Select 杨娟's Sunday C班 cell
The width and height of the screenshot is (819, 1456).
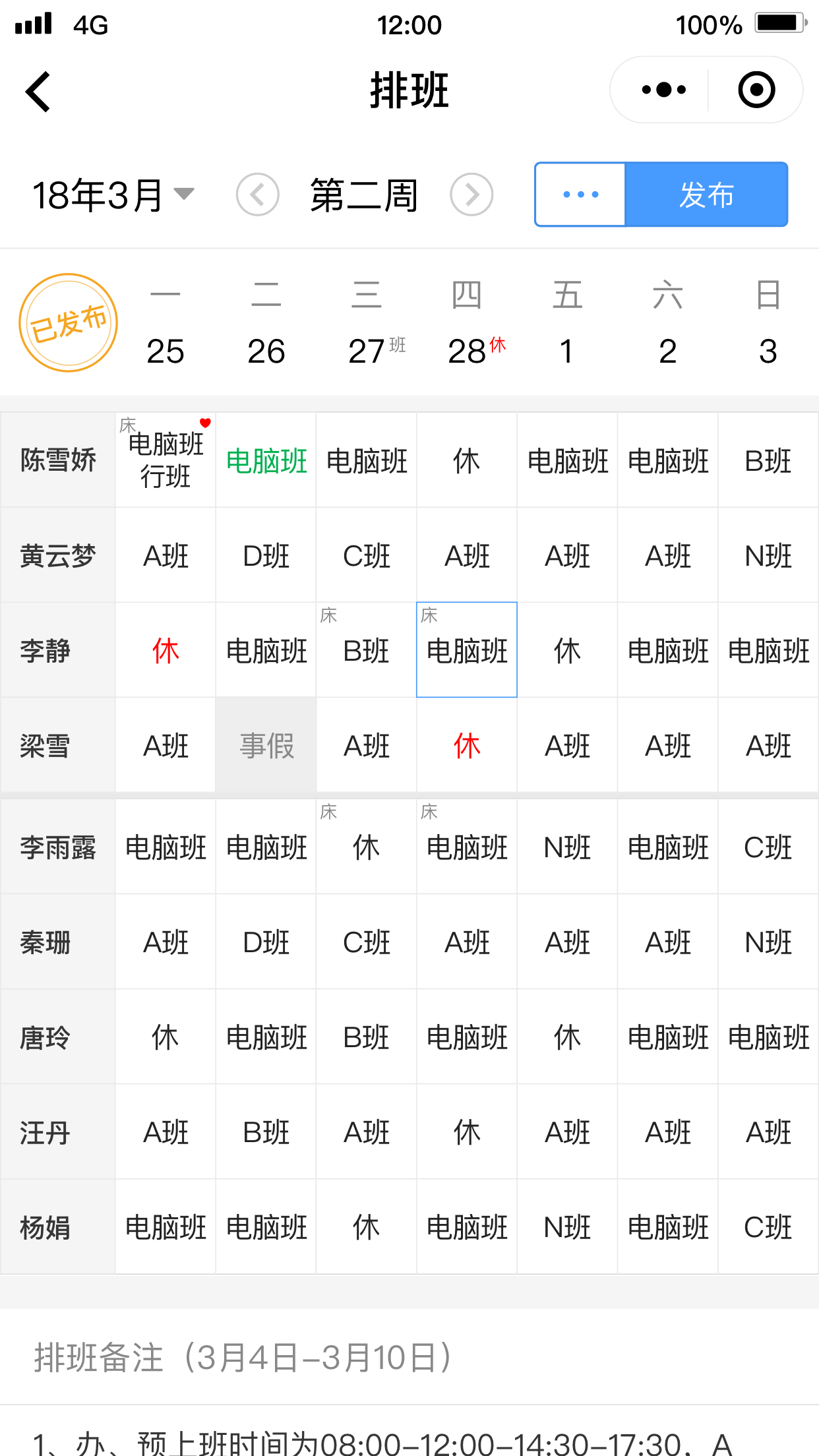768,1227
